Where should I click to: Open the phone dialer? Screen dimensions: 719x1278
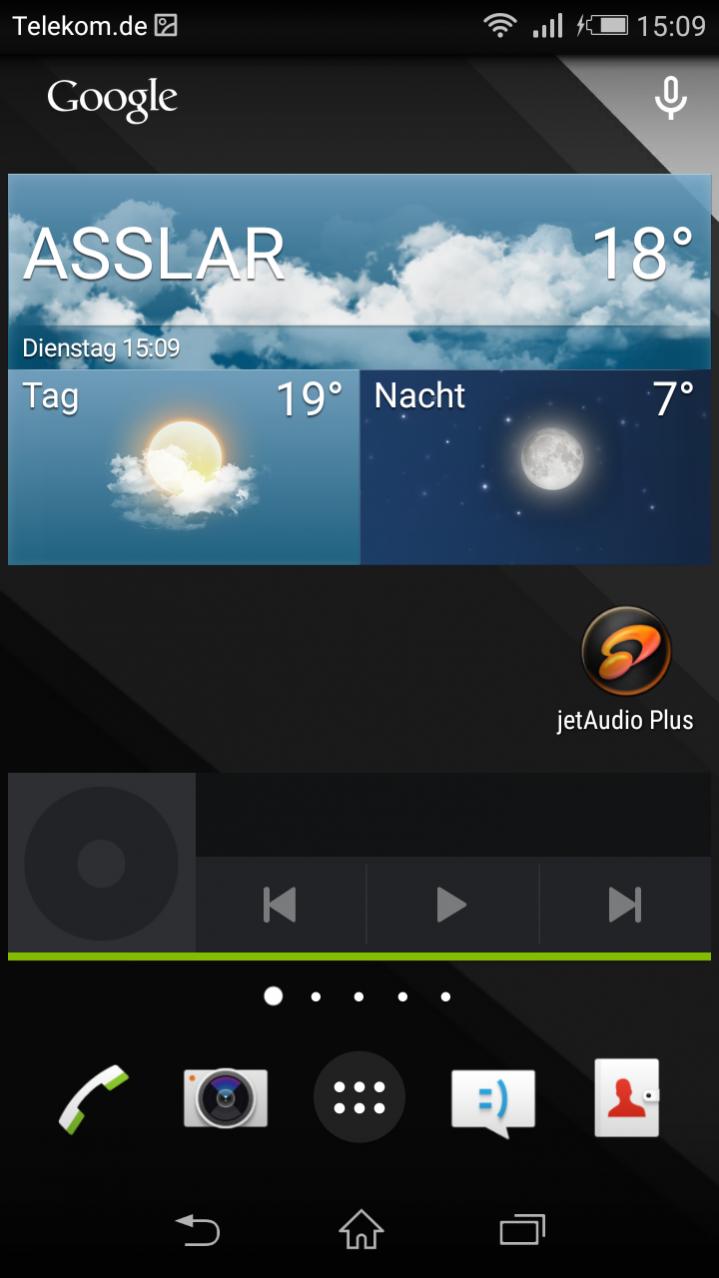point(93,1098)
